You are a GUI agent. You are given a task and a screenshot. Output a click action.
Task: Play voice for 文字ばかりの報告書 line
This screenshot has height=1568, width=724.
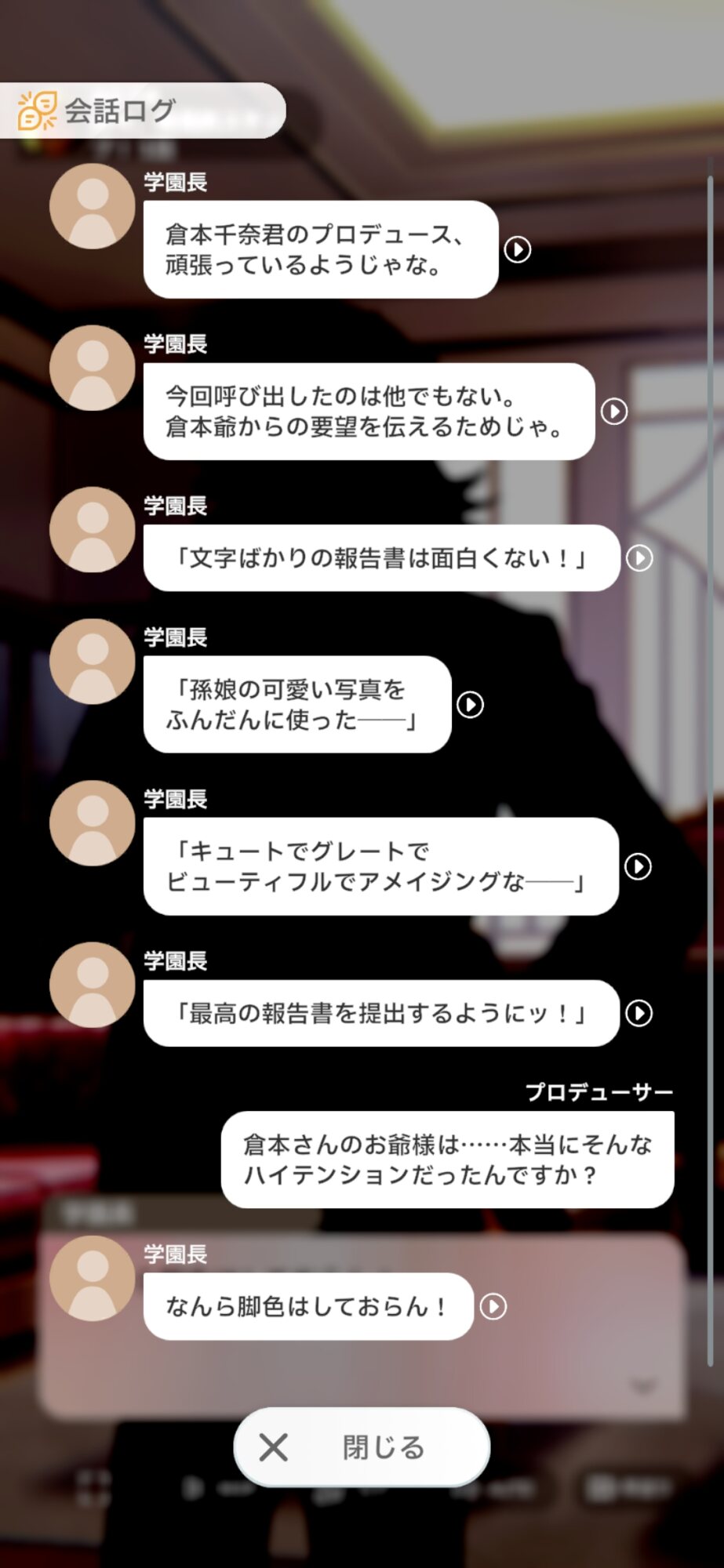tap(639, 557)
